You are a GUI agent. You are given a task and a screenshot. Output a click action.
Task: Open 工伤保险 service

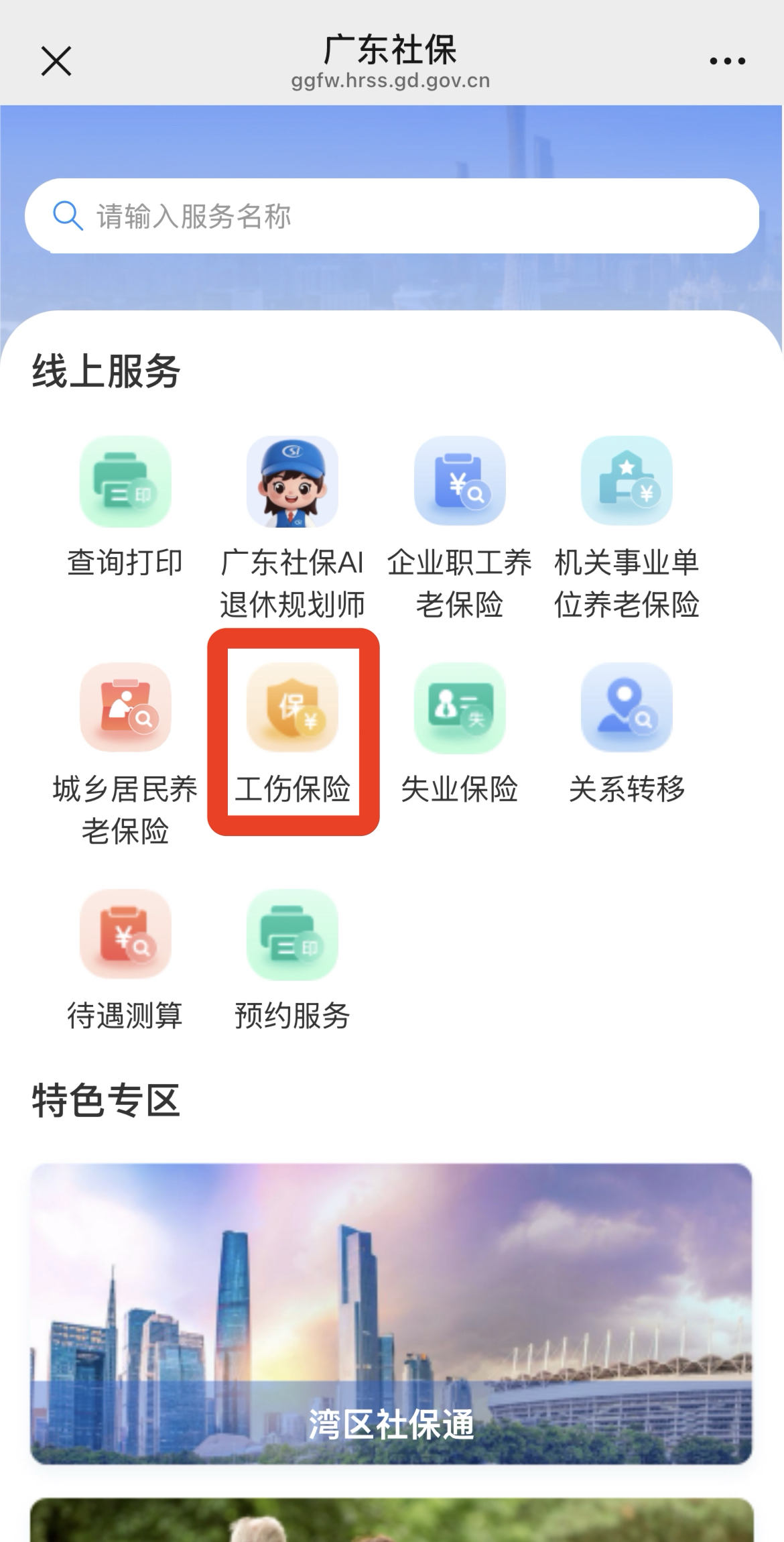pyautogui.click(x=292, y=708)
